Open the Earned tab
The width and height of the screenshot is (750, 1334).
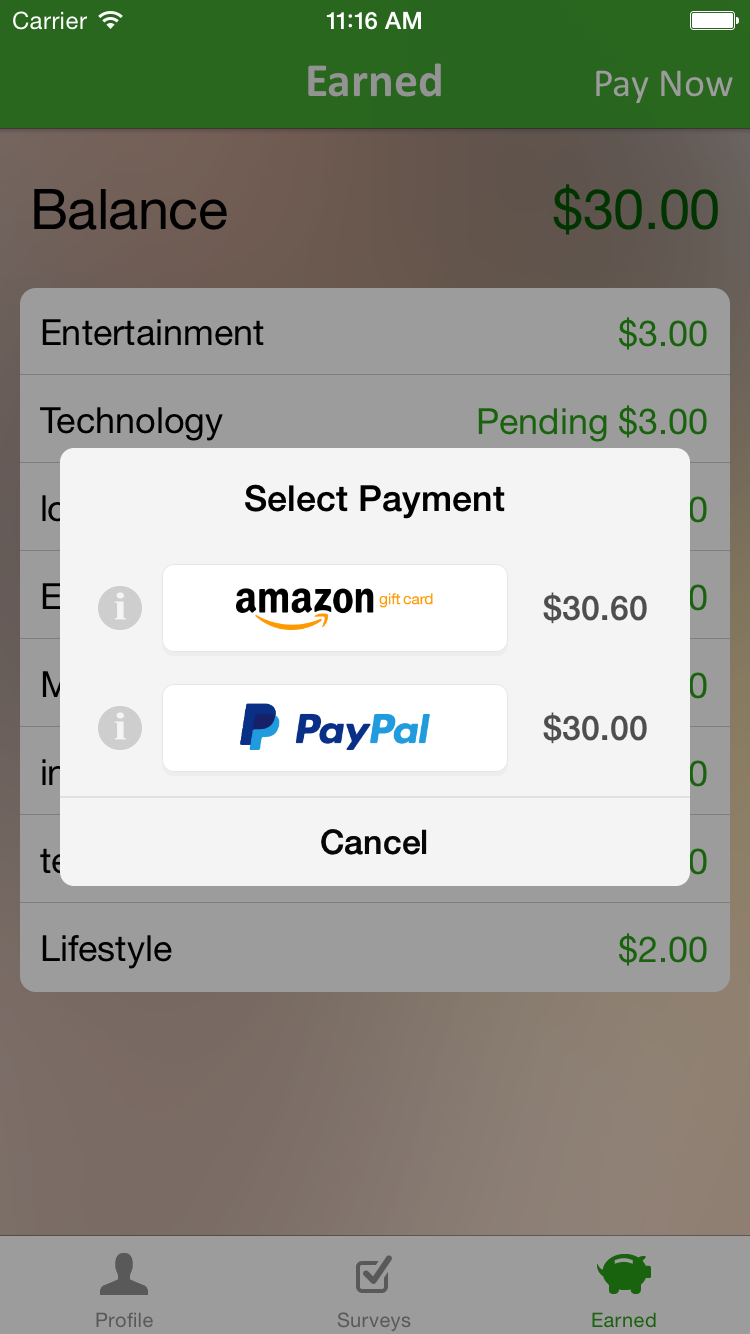point(624,1288)
